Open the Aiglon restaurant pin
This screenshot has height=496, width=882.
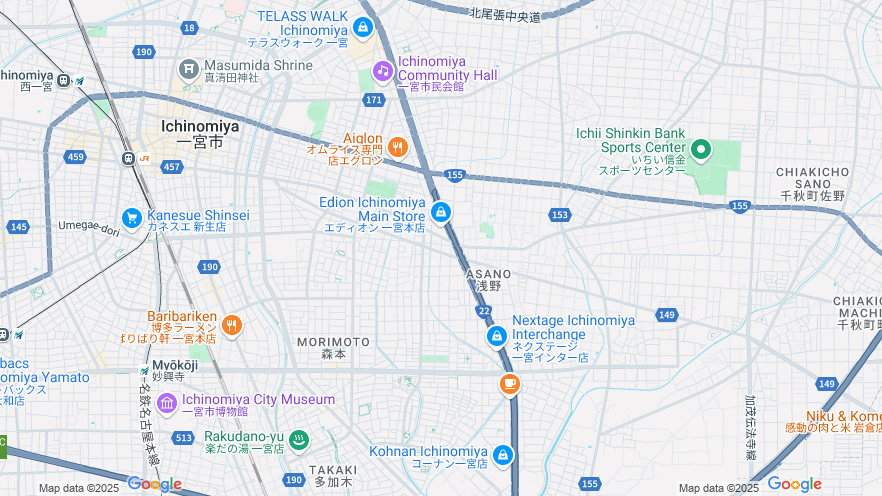(x=397, y=149)
